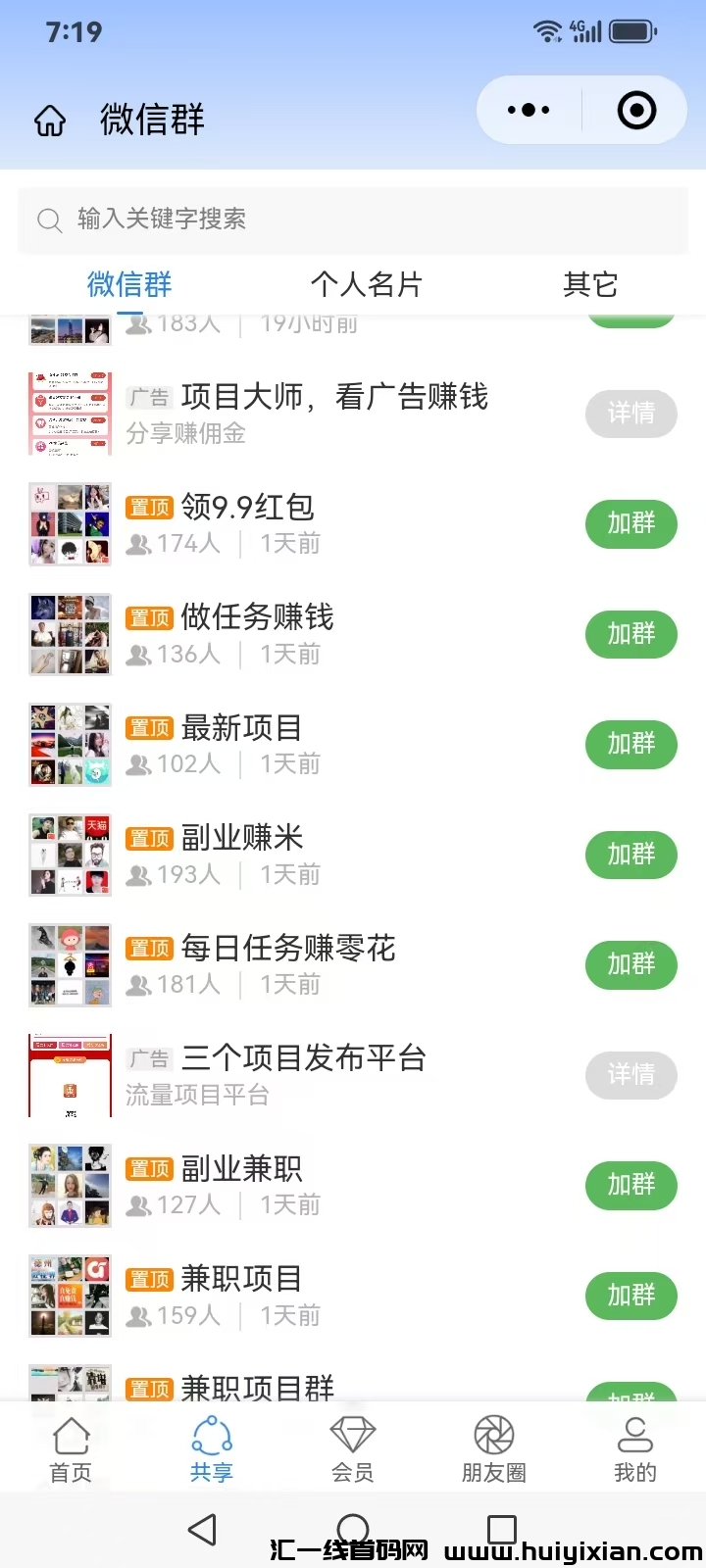The image size is (706, 1568).
Task: Join the 做任务赚钱 group via 加群
Action: 631,634
